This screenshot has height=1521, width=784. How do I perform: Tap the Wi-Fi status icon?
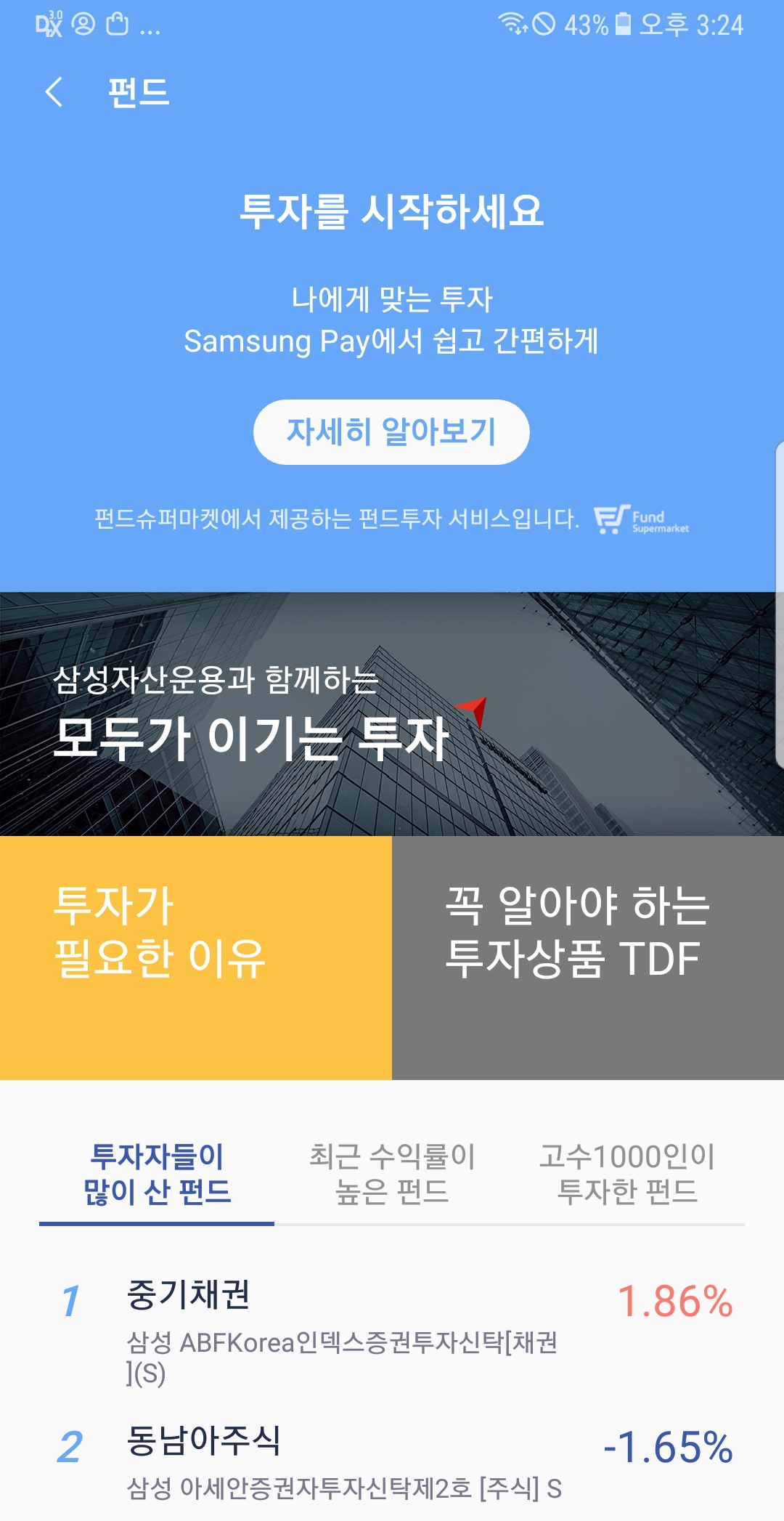click(x=514, y=23)
